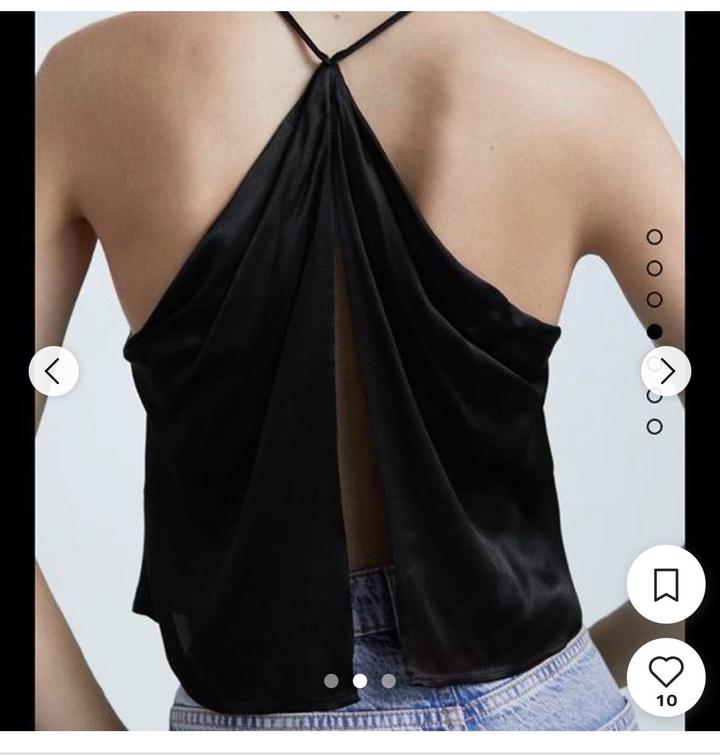Go to the previous product photo
The width and height of the screenshot is (720, 756).
point(53,371)
